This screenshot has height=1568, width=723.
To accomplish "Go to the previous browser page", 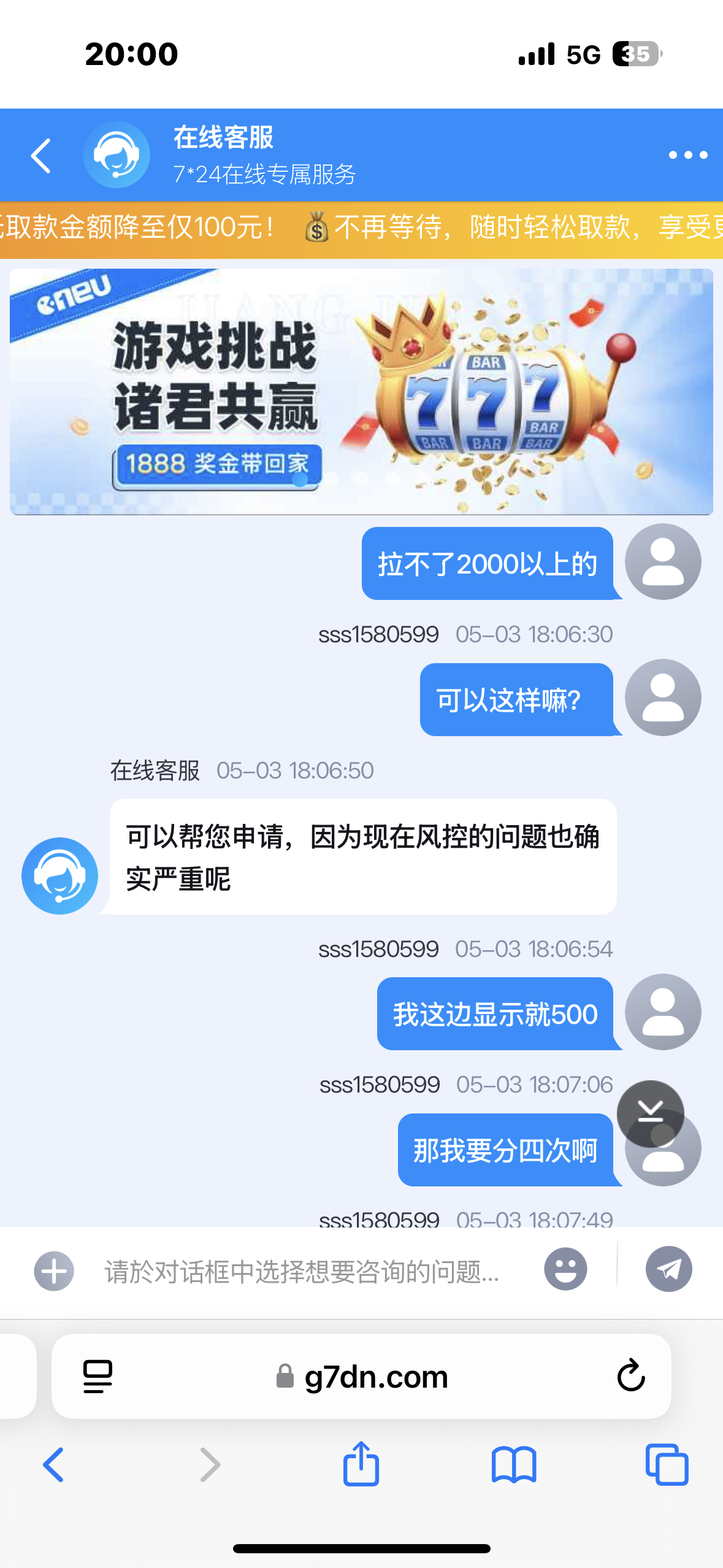I will tap(53, 1465).
